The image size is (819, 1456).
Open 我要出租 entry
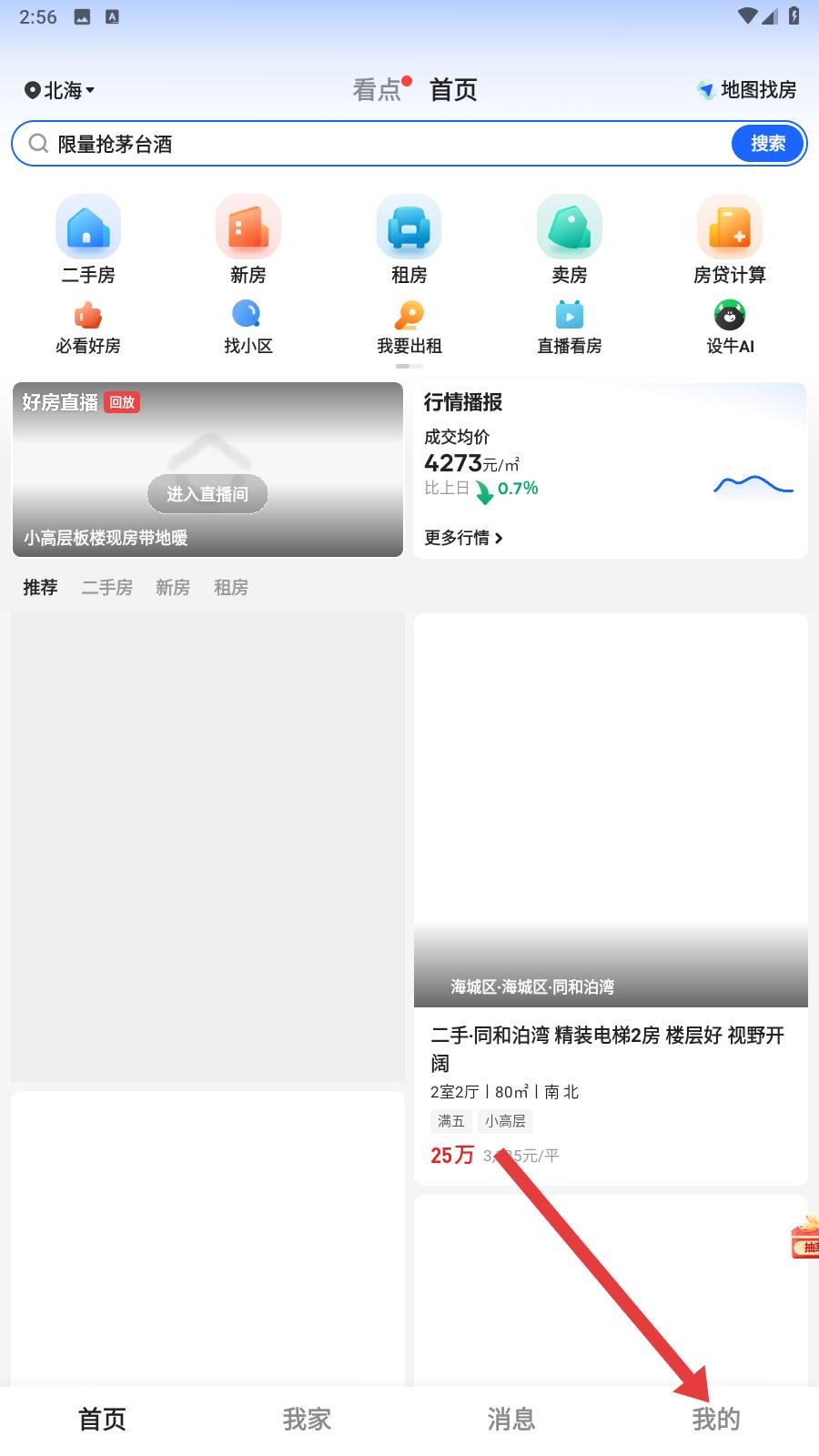409,328
